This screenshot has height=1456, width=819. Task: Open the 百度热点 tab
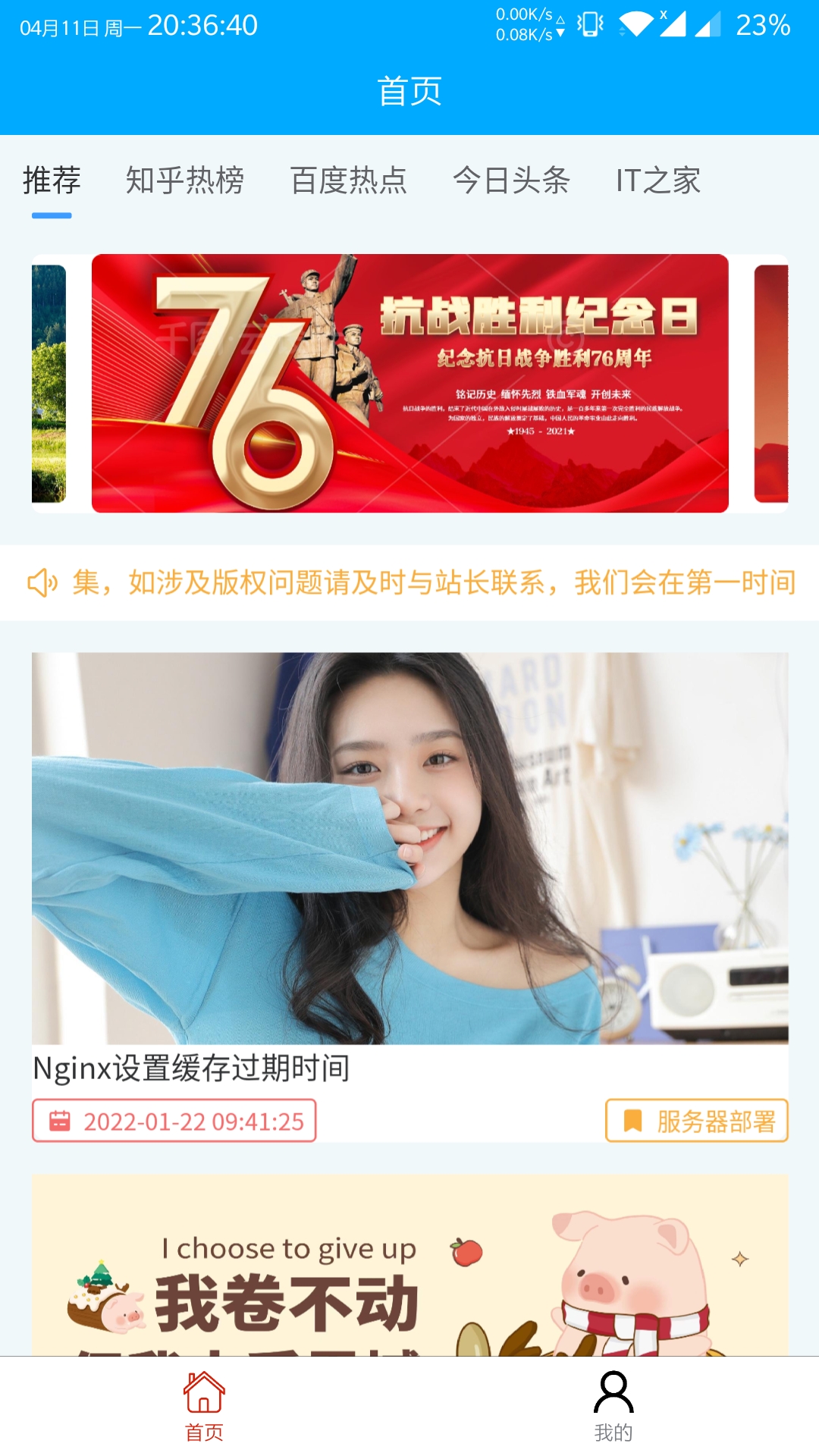tap(348, 181)
